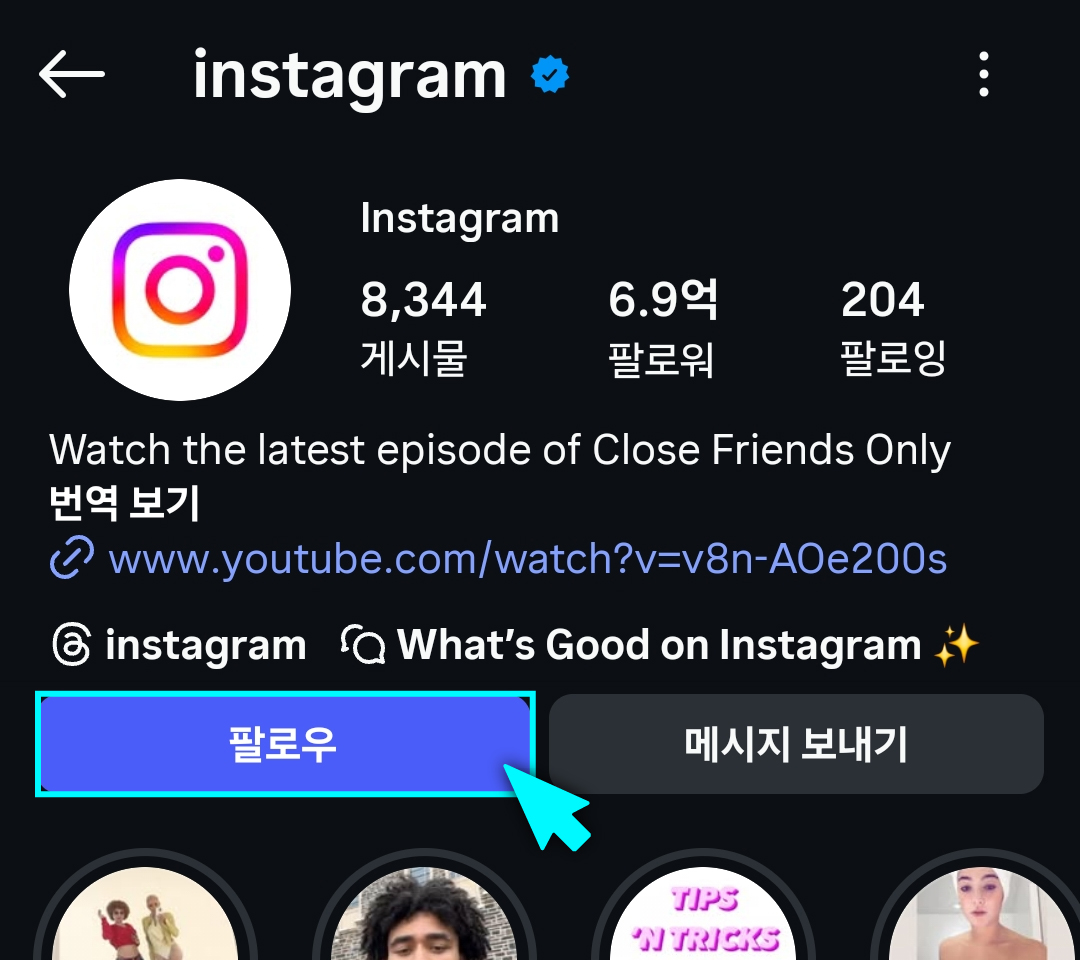
Task: Open the Instagram profile picture
Action: click(180, 290)
